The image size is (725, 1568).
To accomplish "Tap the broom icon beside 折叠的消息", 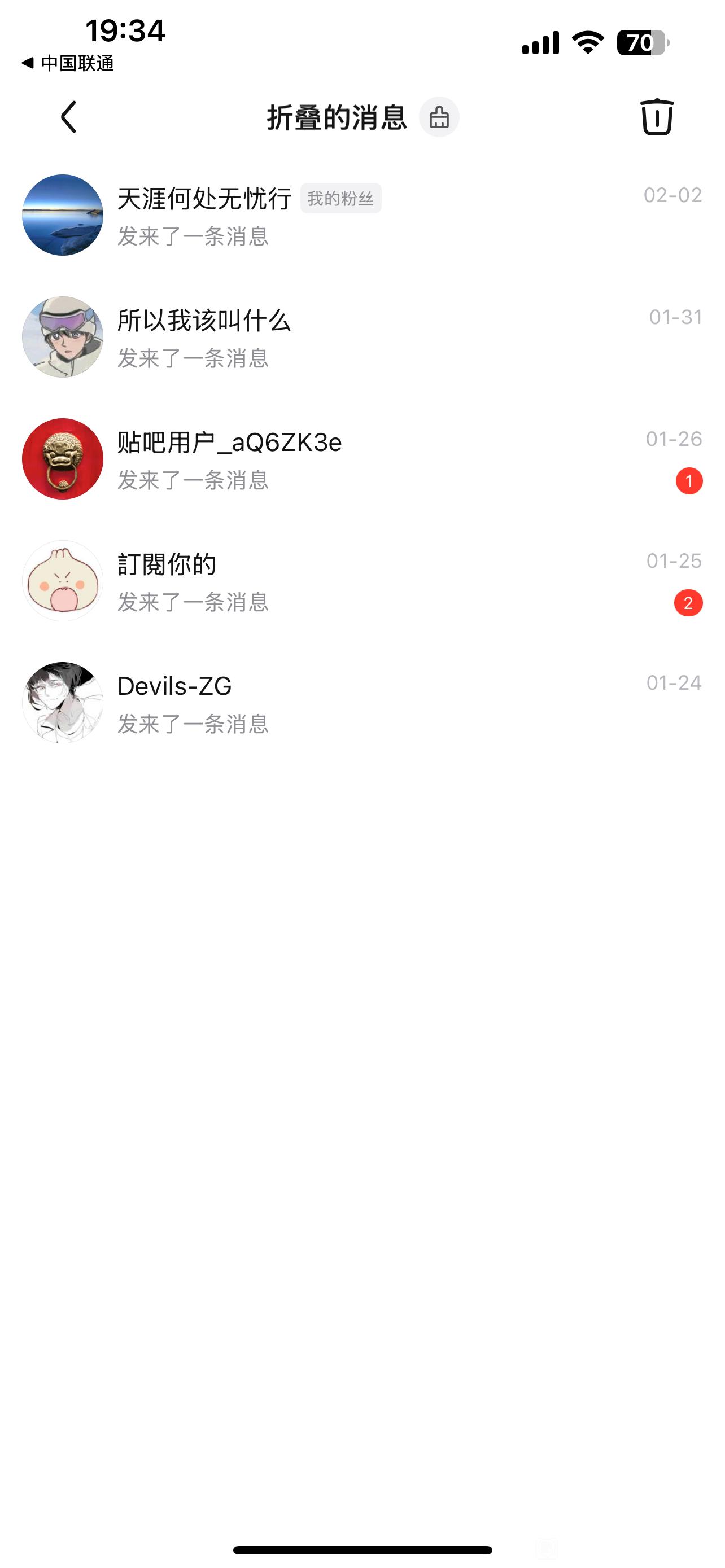I will (439, 117).
